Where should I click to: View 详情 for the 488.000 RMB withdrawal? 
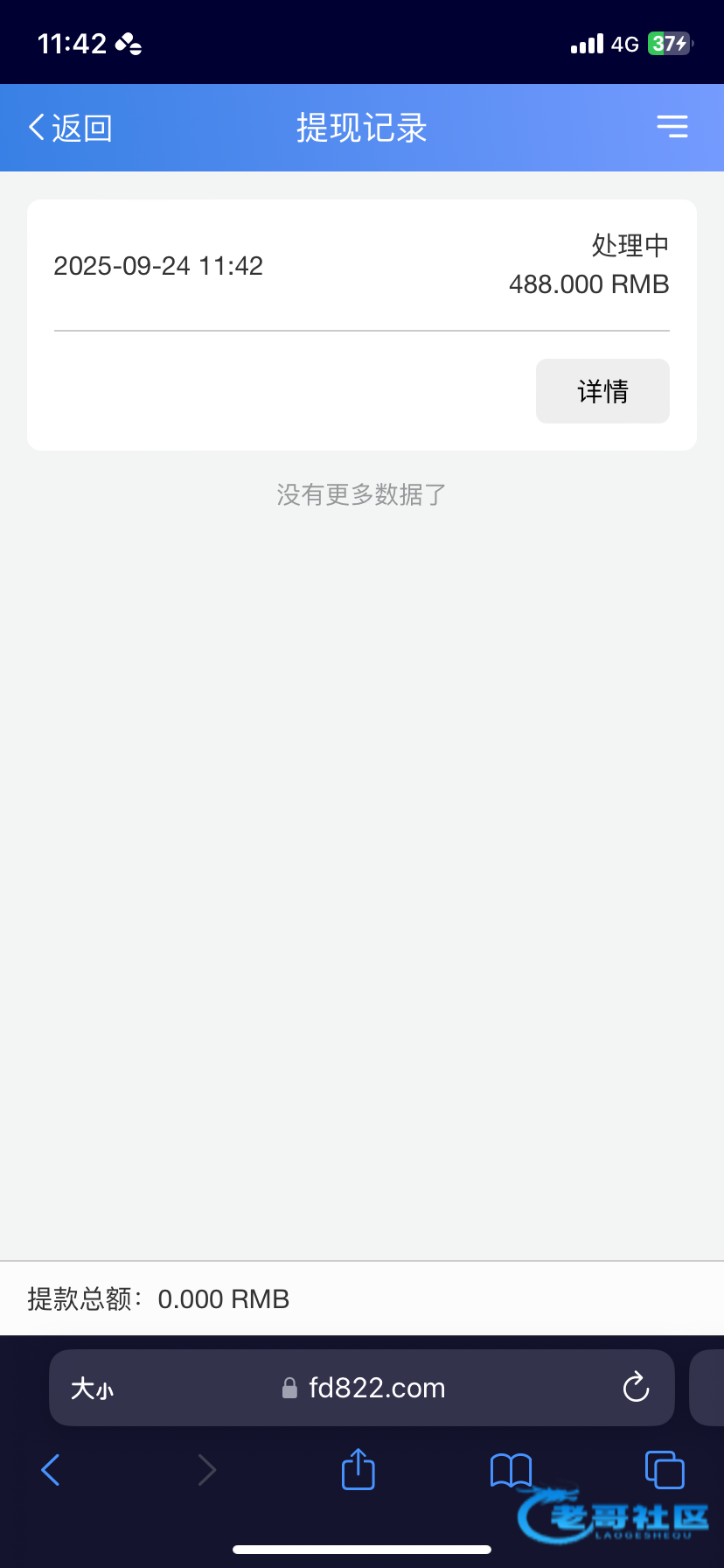[602, 391]
